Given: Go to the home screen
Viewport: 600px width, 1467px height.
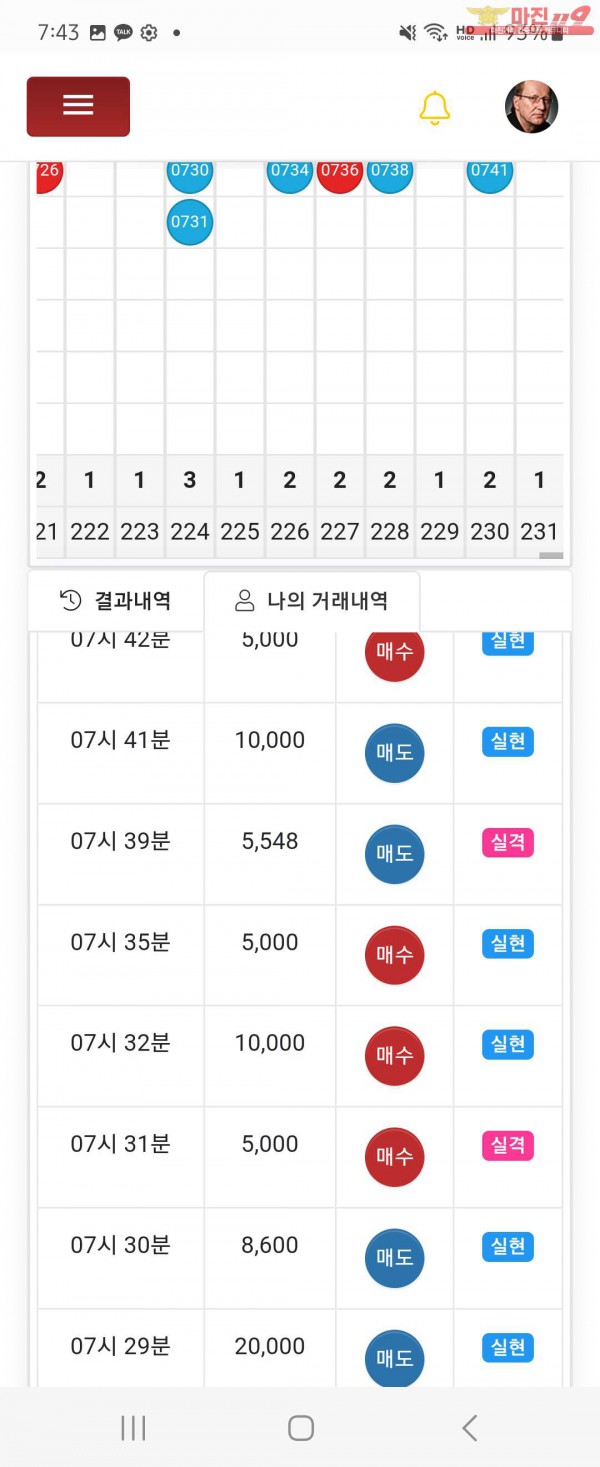Looking at the screenshot, I should (x=300, y=1427).
